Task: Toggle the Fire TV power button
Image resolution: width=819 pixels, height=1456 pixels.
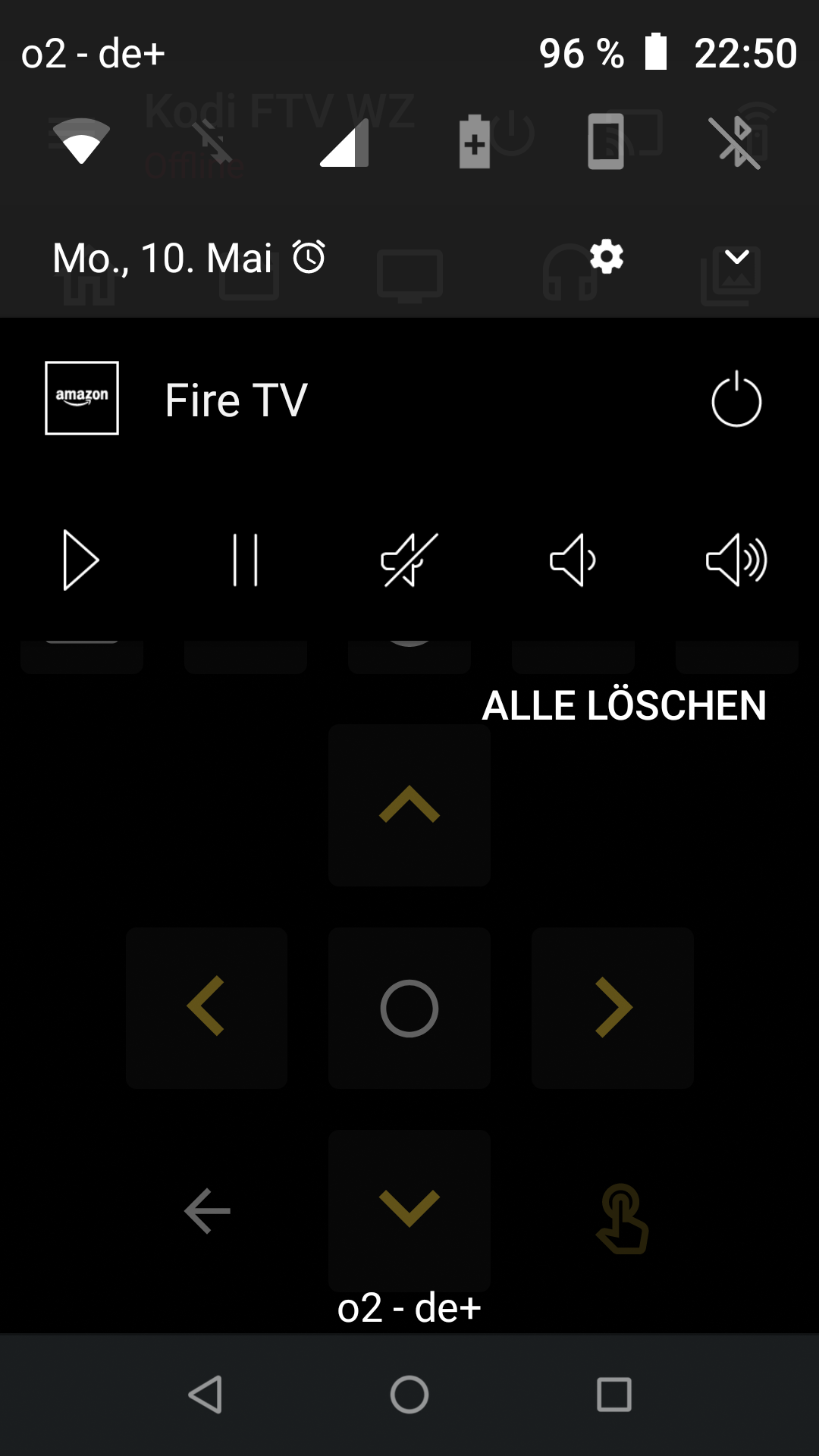Action: (736, 400)
